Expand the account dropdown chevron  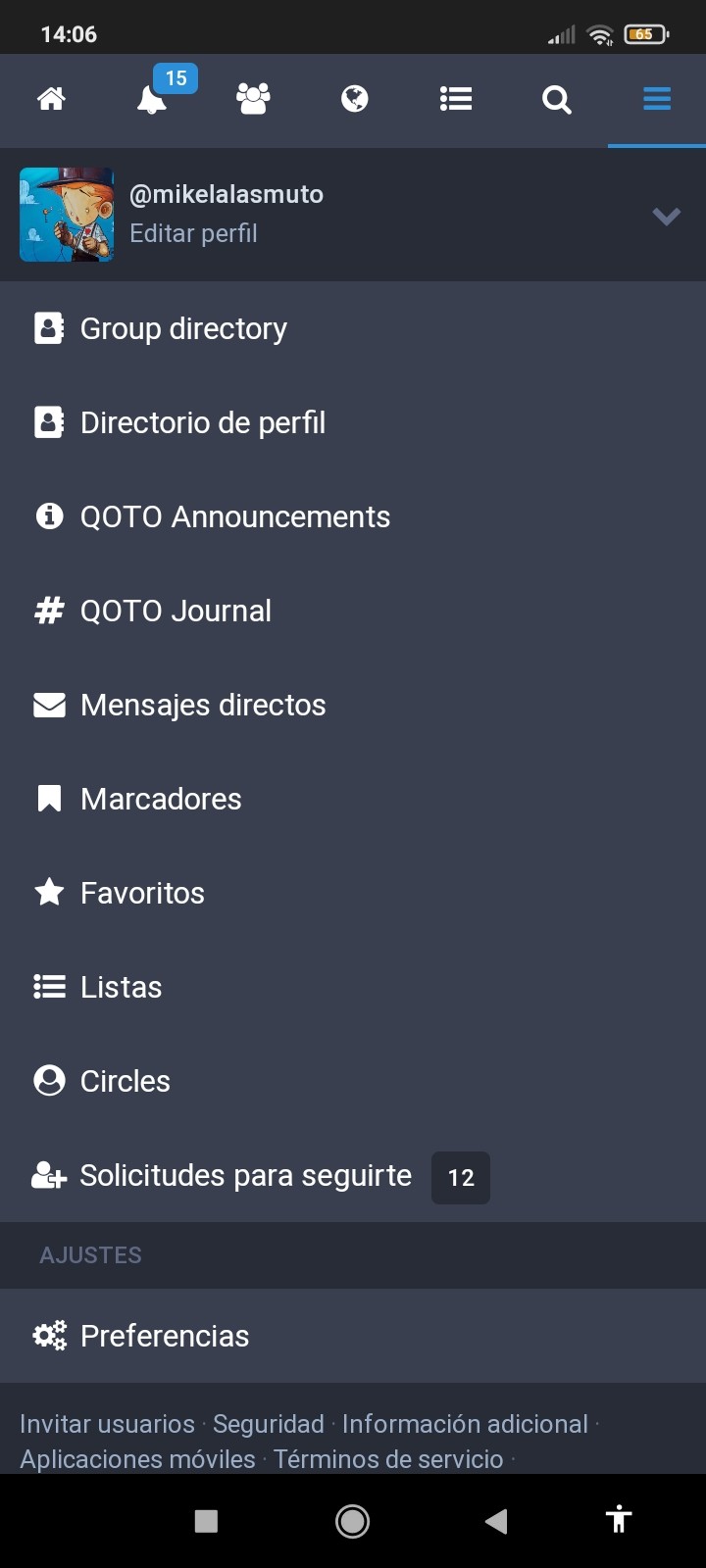coord(666,217)
